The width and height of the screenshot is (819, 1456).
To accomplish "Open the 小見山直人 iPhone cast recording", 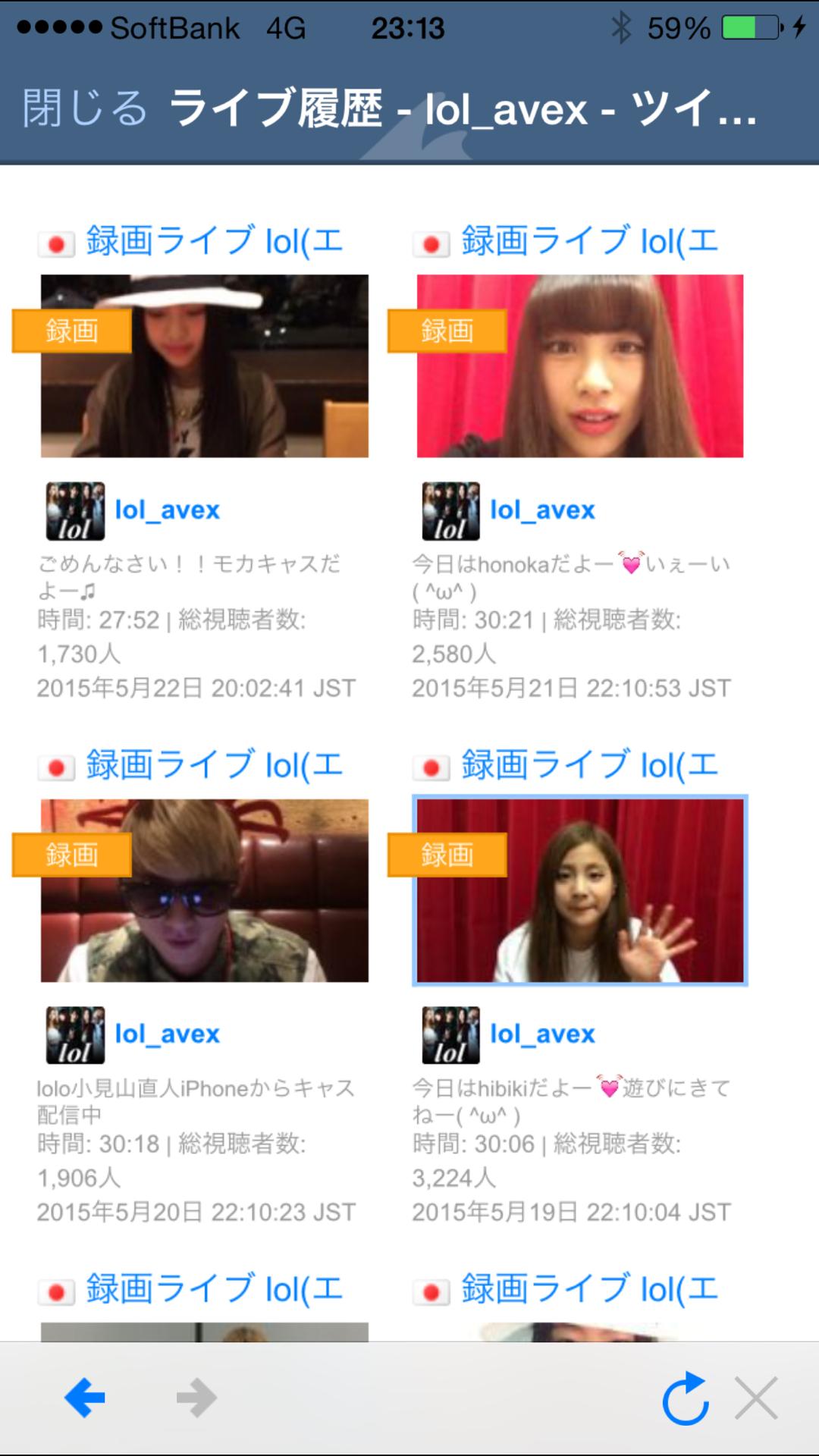I will tap(205, 890).
